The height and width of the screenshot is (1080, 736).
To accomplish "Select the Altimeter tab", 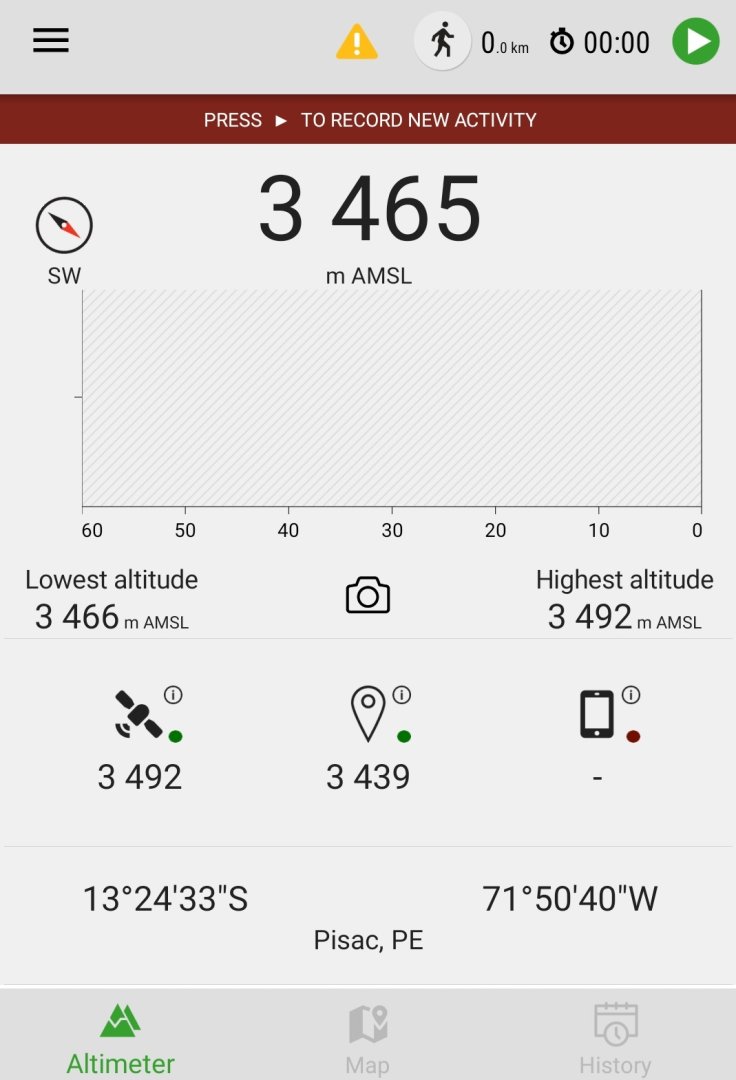I will (121, 1037).
